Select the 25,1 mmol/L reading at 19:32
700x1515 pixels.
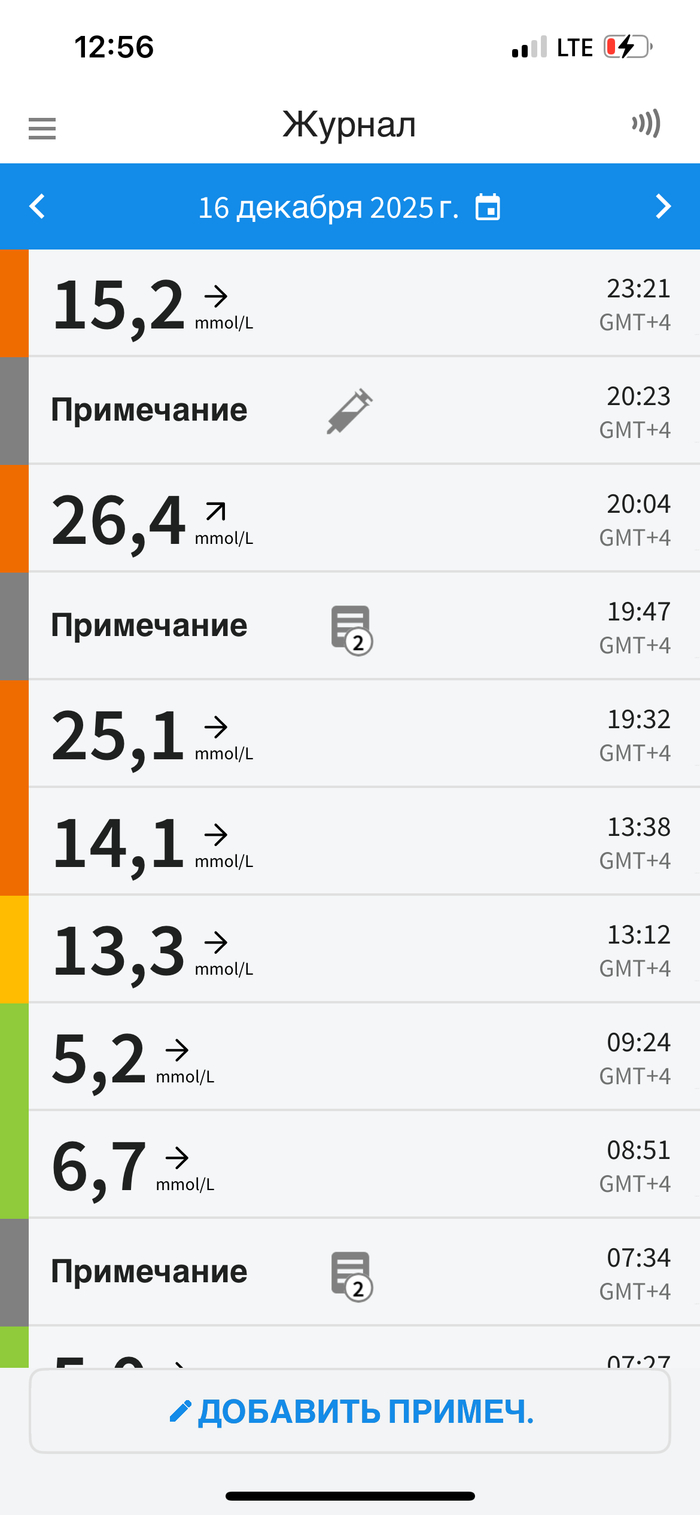[x=350, y=734]
